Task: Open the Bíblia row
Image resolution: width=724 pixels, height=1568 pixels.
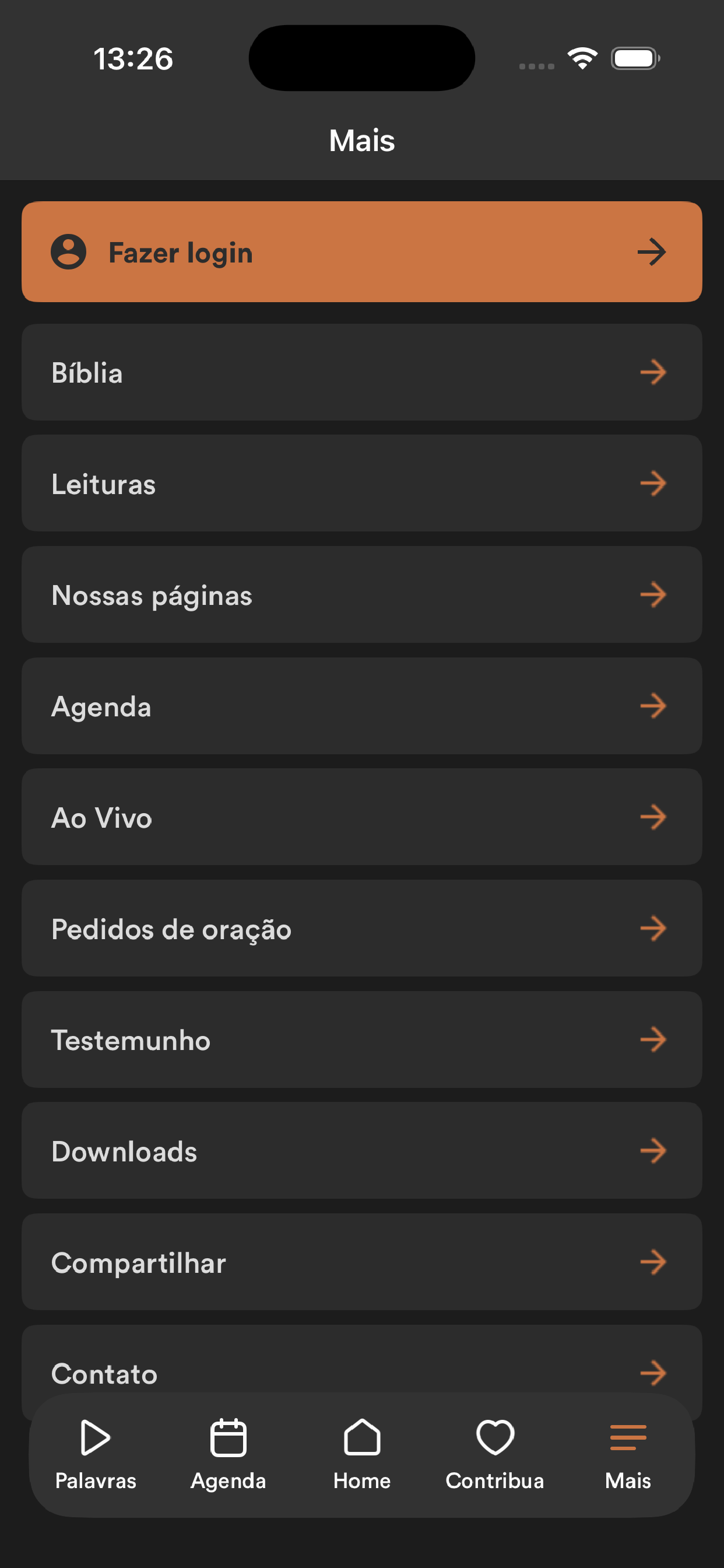Action: (362, 372)
